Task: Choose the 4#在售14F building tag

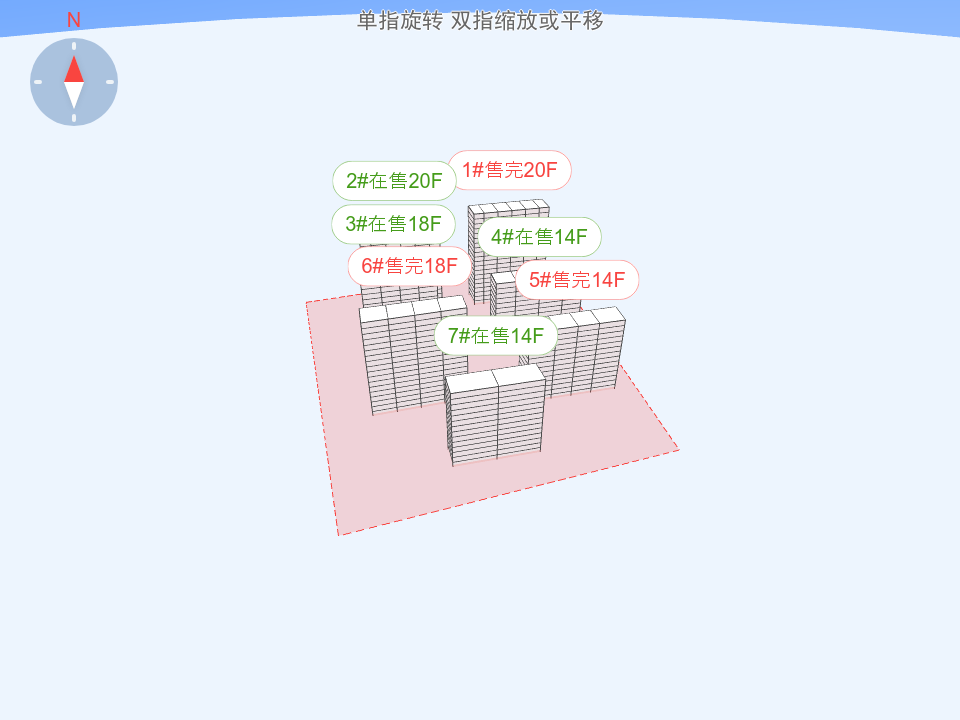Action: [x=539, y=237]
